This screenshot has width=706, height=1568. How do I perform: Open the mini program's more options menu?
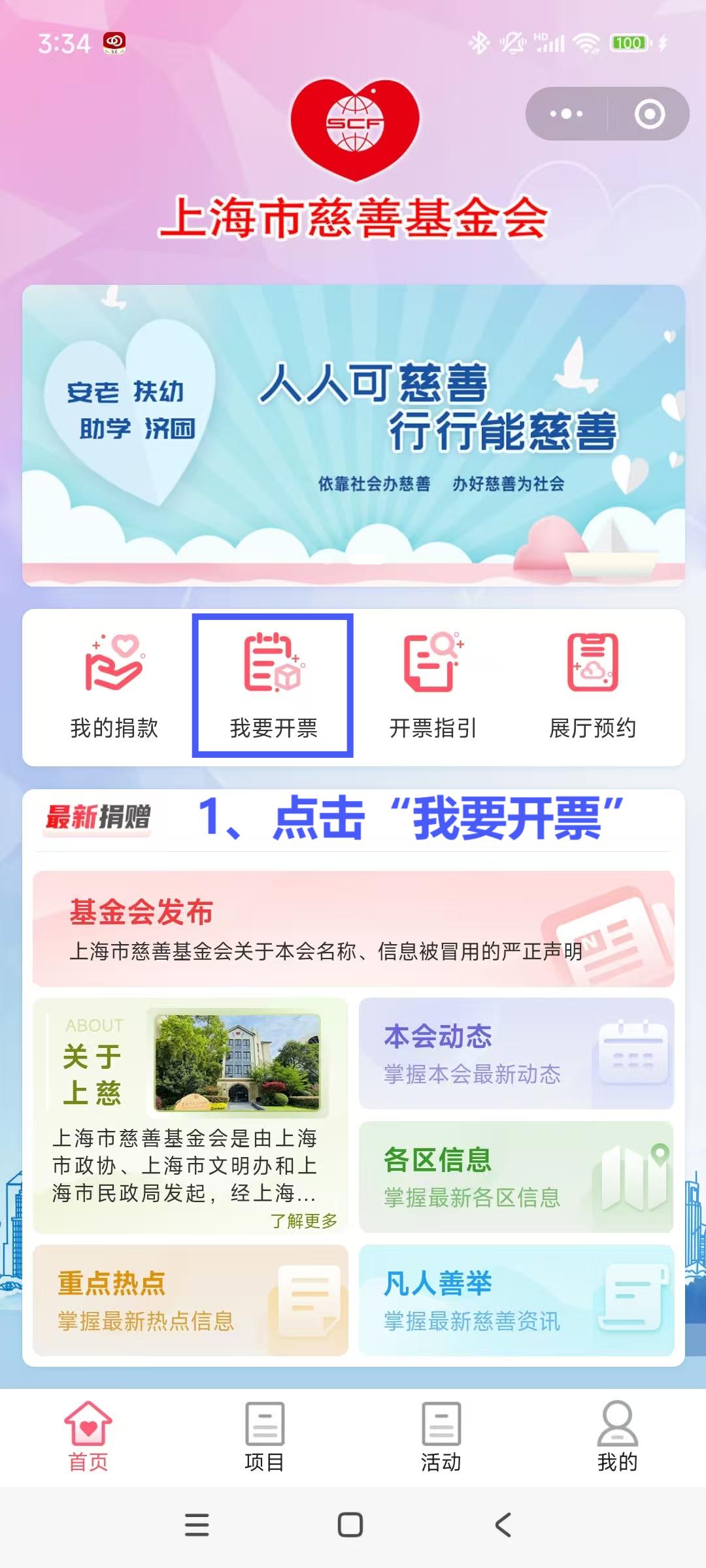coord(566,114)
